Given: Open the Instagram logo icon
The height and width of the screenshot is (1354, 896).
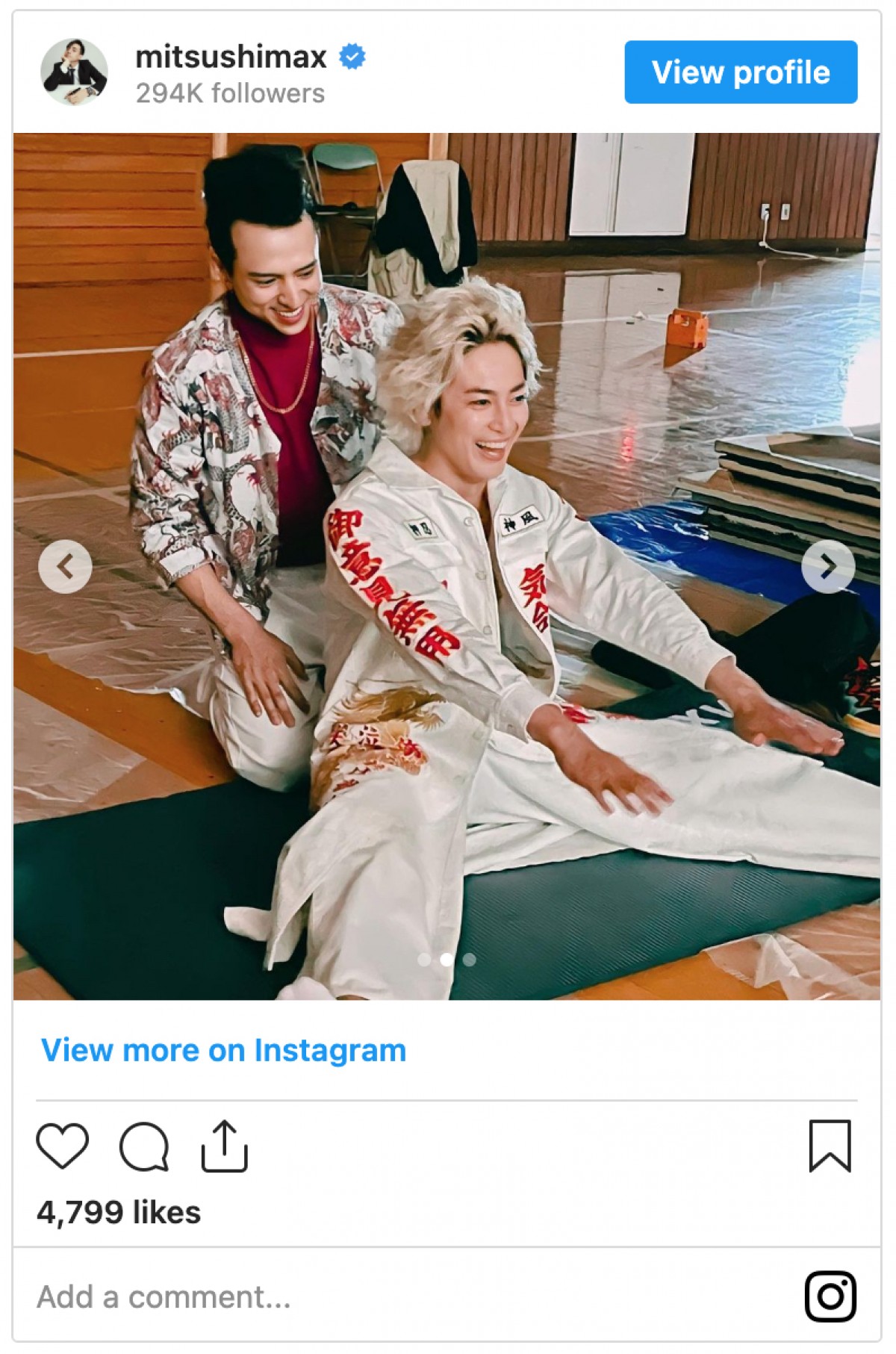Looking at the screenshot, I should point(830,1296).
